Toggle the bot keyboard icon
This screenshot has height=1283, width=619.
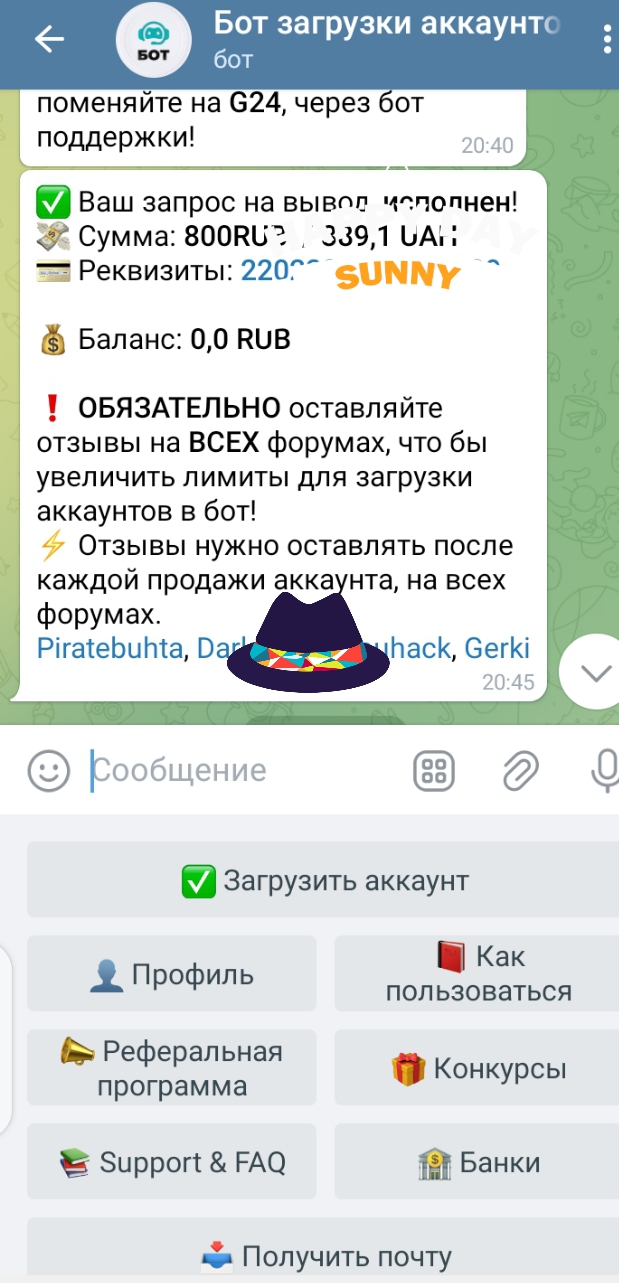click(x=434, y=770)
